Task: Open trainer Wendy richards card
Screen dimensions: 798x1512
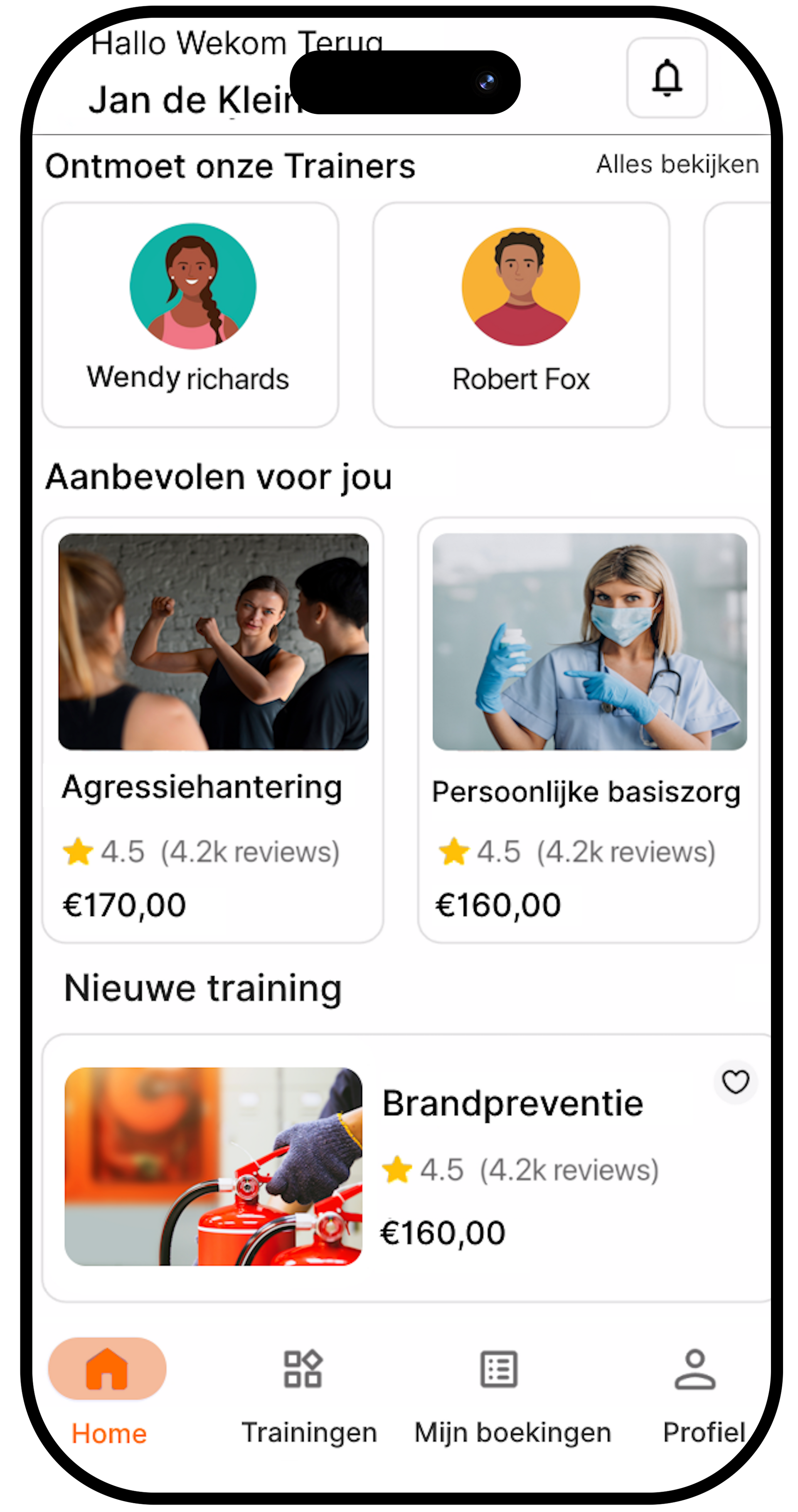Action: point(190,315)
